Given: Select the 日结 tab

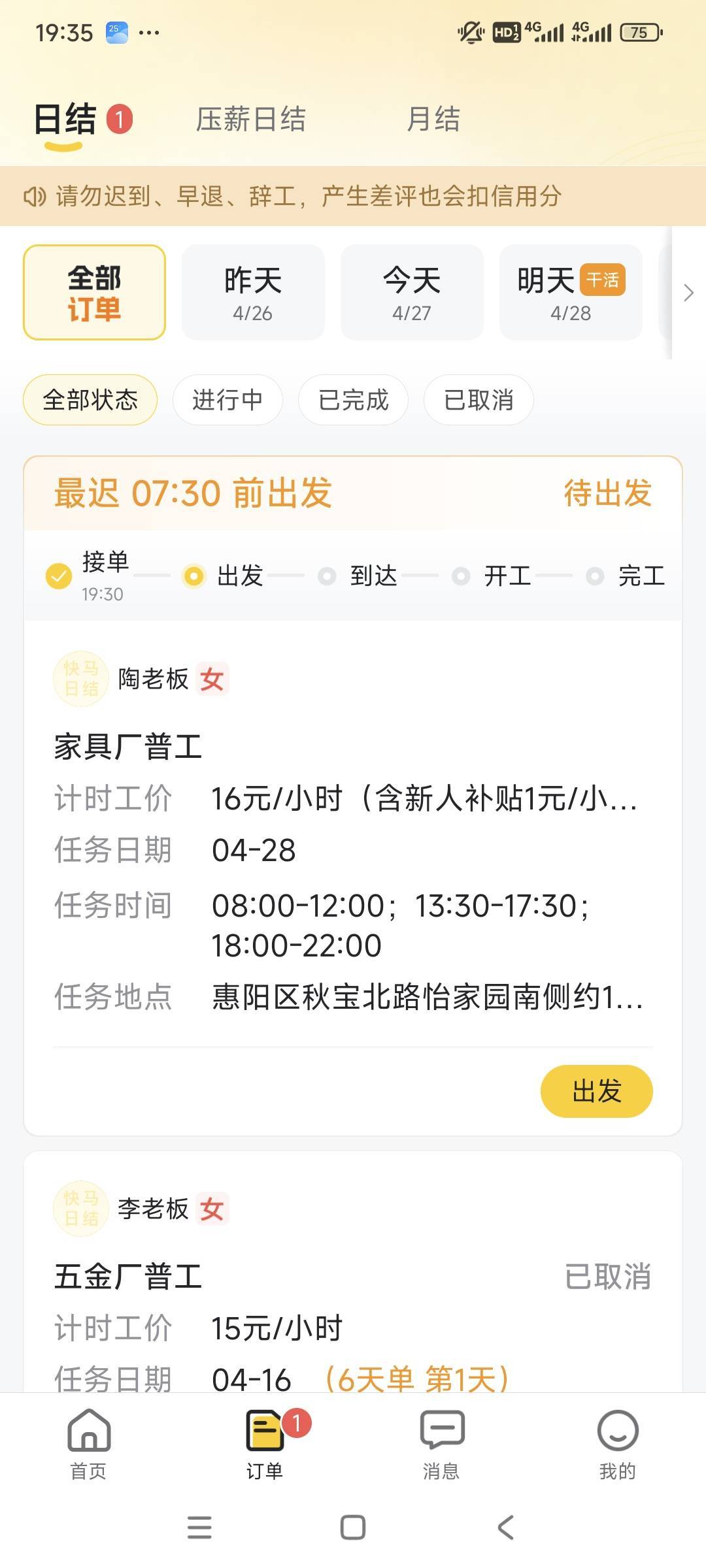Looking at the screenshot, I should coord(65,120).
